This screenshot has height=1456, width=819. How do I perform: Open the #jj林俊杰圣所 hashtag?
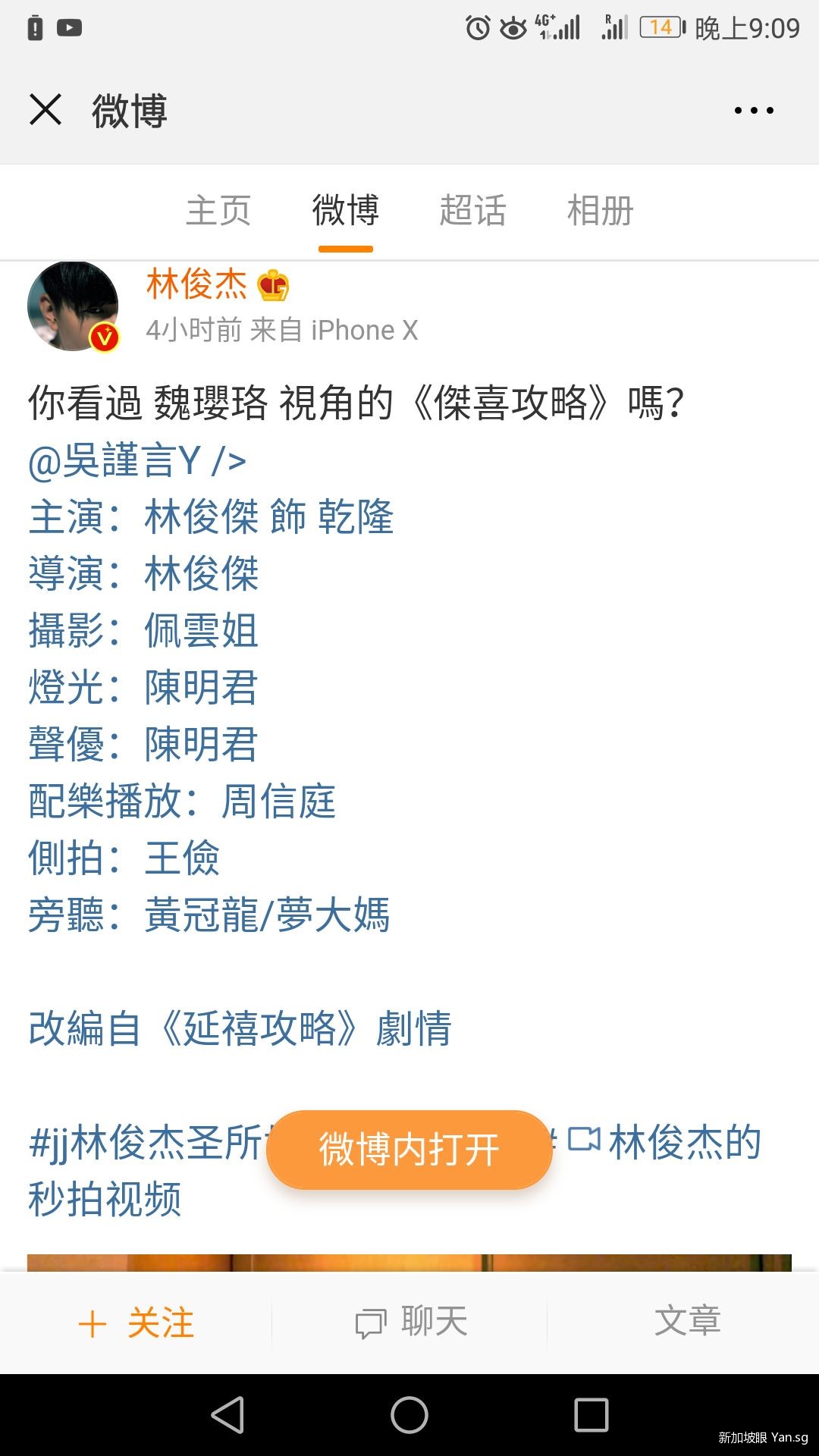click(144, 1144)
